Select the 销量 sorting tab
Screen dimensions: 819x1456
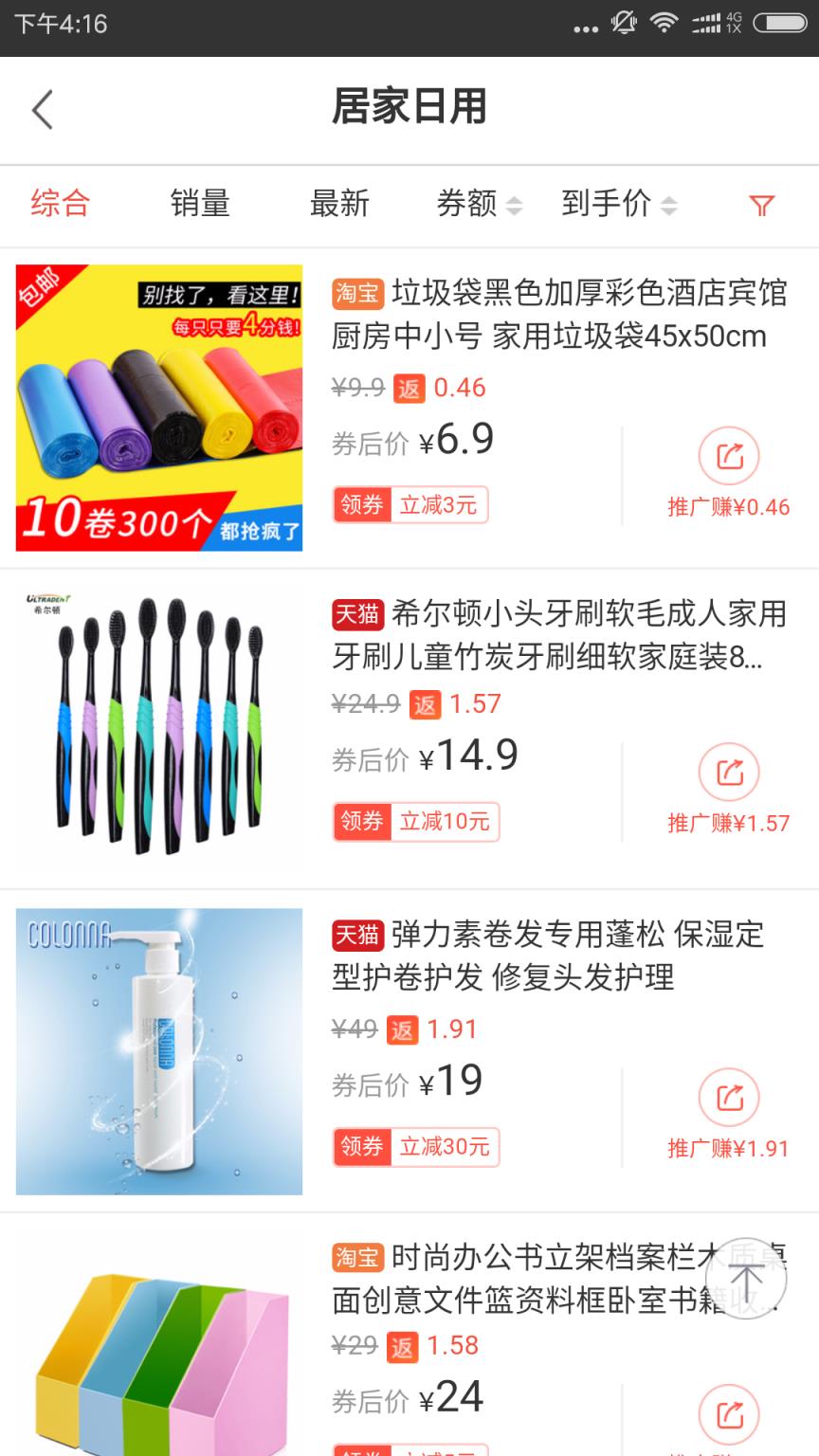pyautogui.click(x=200, y=205)
